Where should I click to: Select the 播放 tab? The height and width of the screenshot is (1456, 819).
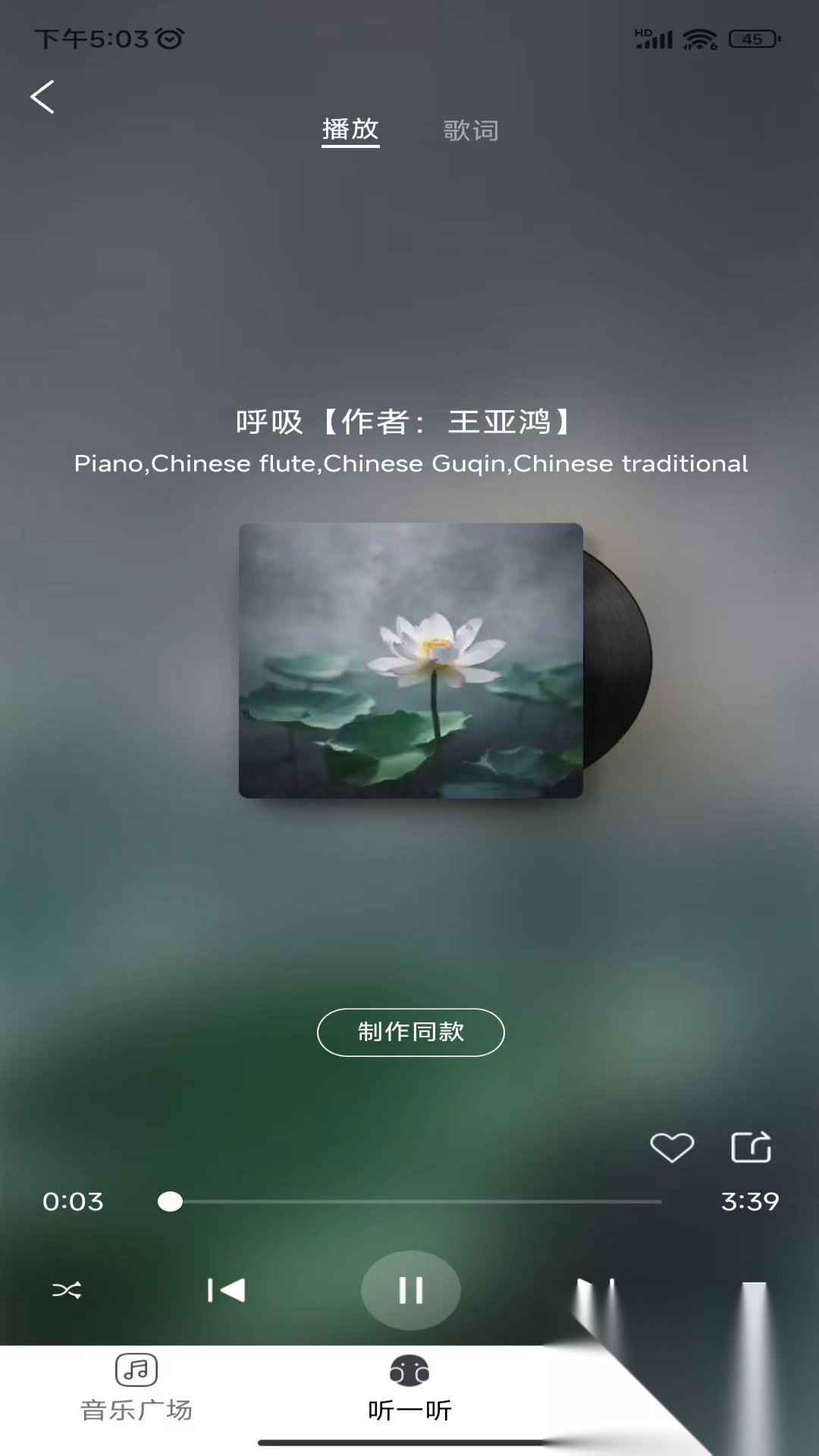(350, 130)
